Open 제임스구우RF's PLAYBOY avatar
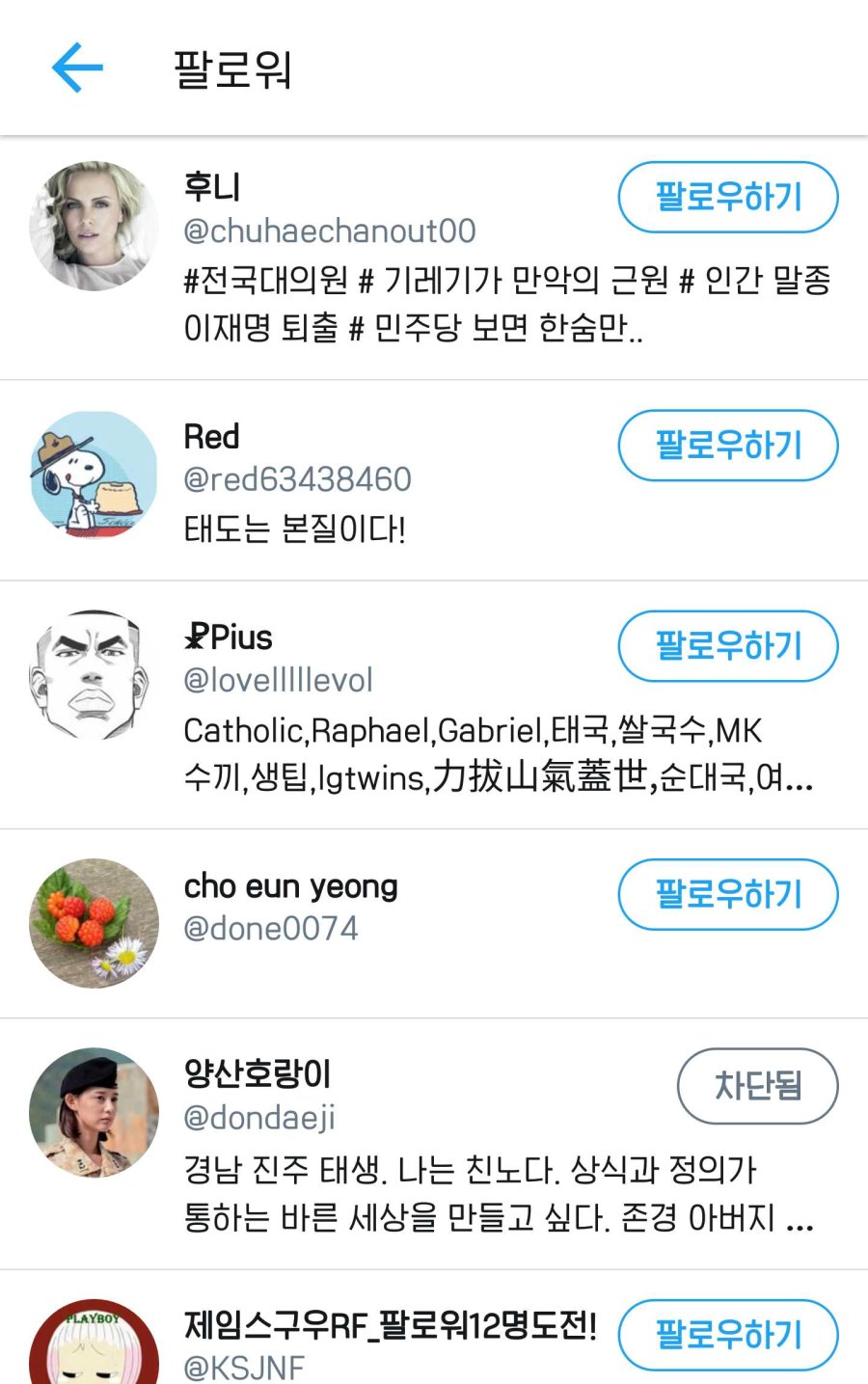This screenshot has width=868, height=1384. 93,1341
